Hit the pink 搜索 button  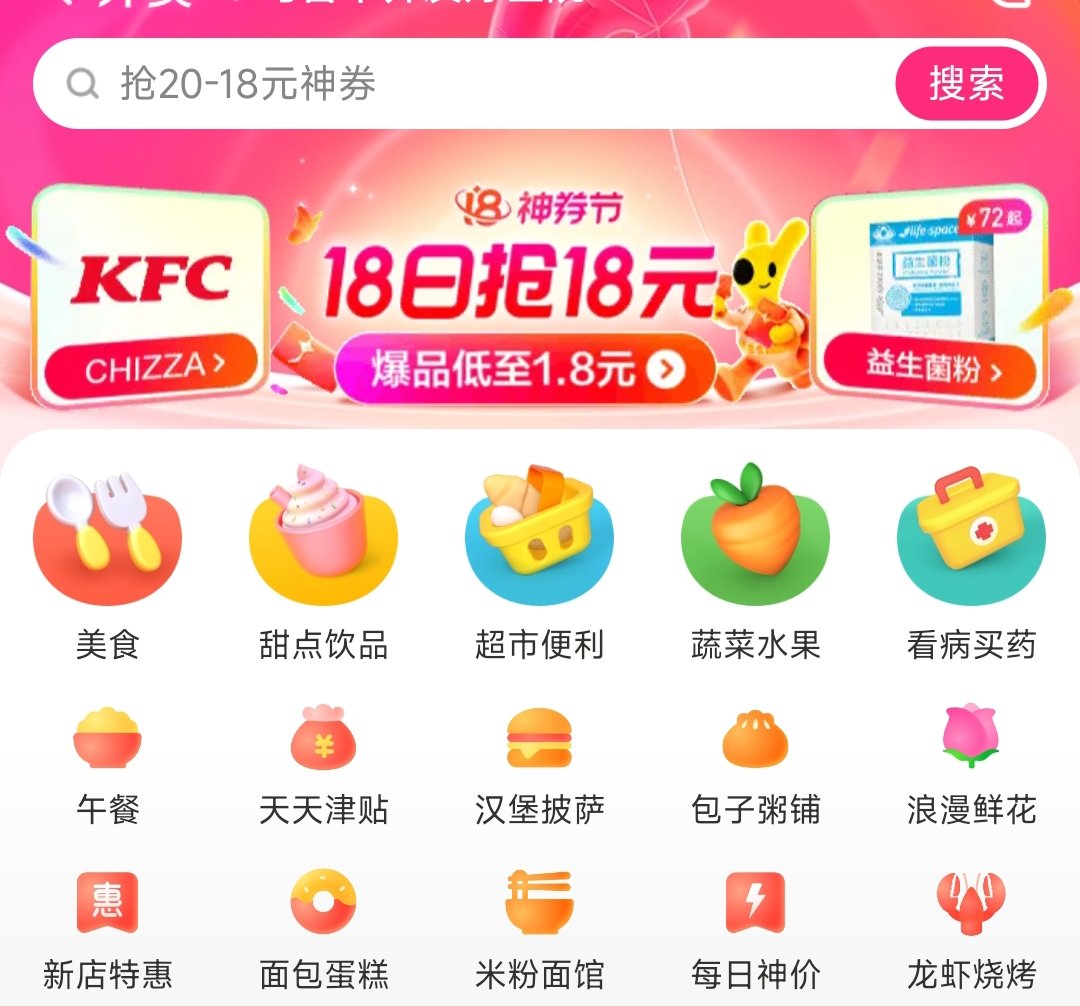coord(966,84)
